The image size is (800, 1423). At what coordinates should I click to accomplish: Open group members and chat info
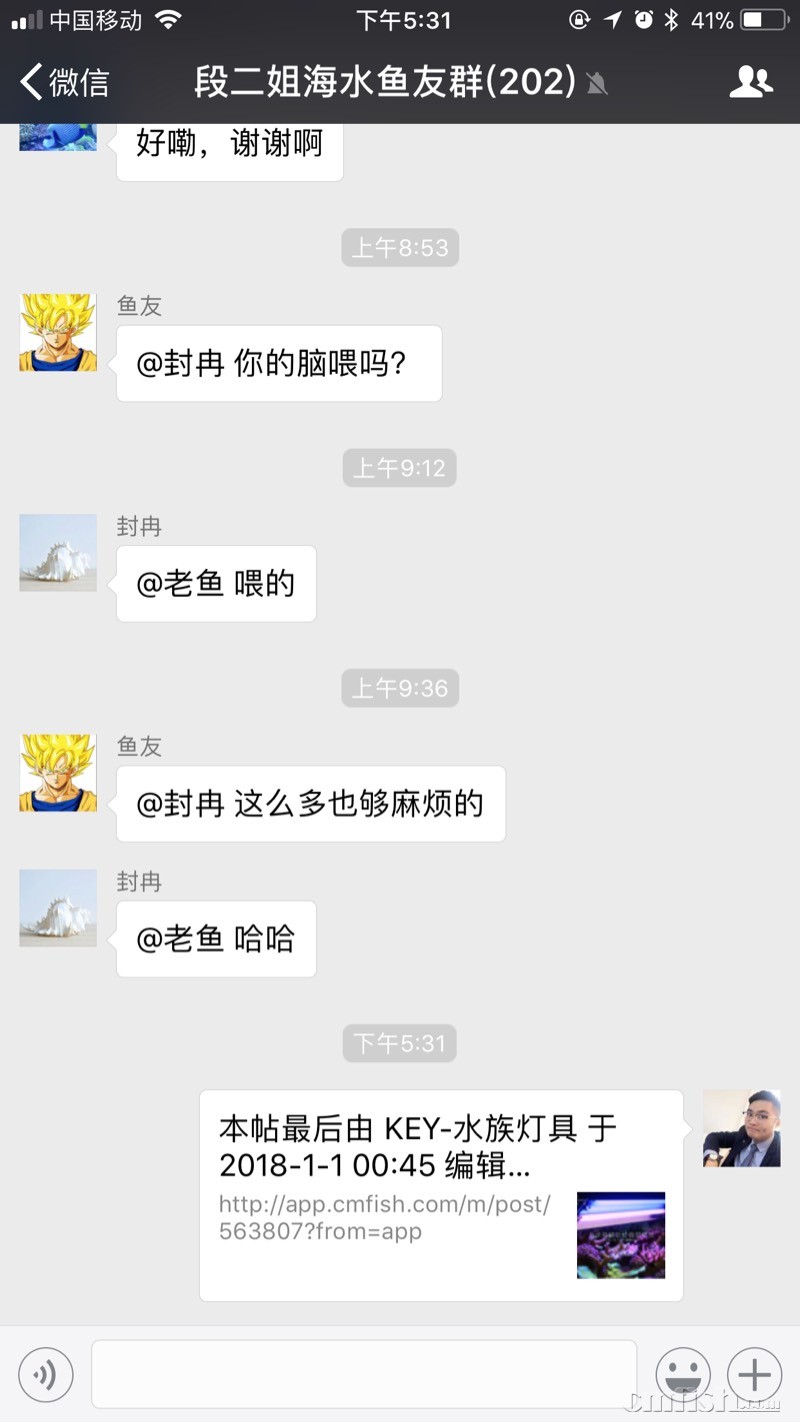coord(751,82)
